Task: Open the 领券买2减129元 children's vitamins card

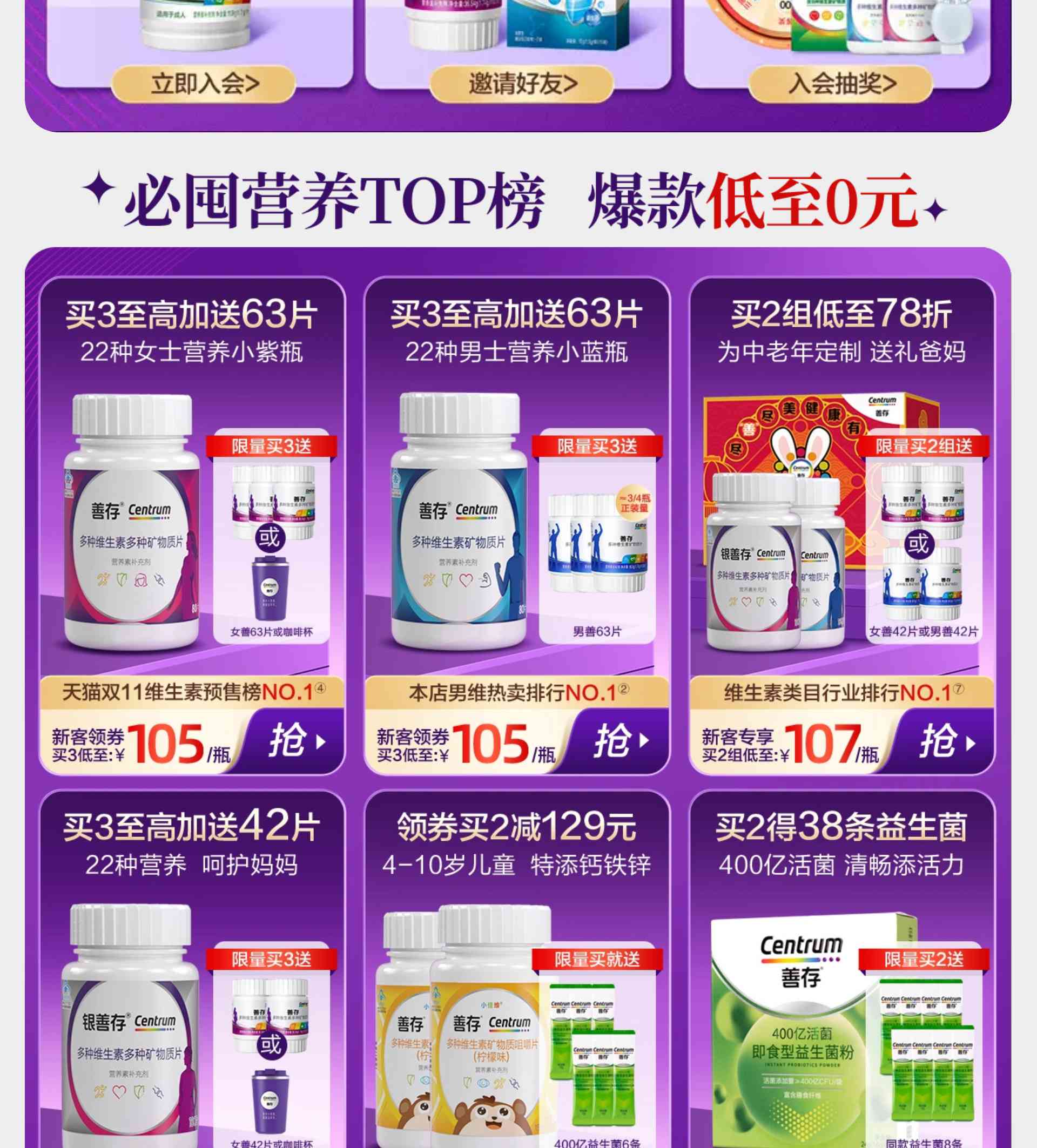Action: click(x=517, y=968)
